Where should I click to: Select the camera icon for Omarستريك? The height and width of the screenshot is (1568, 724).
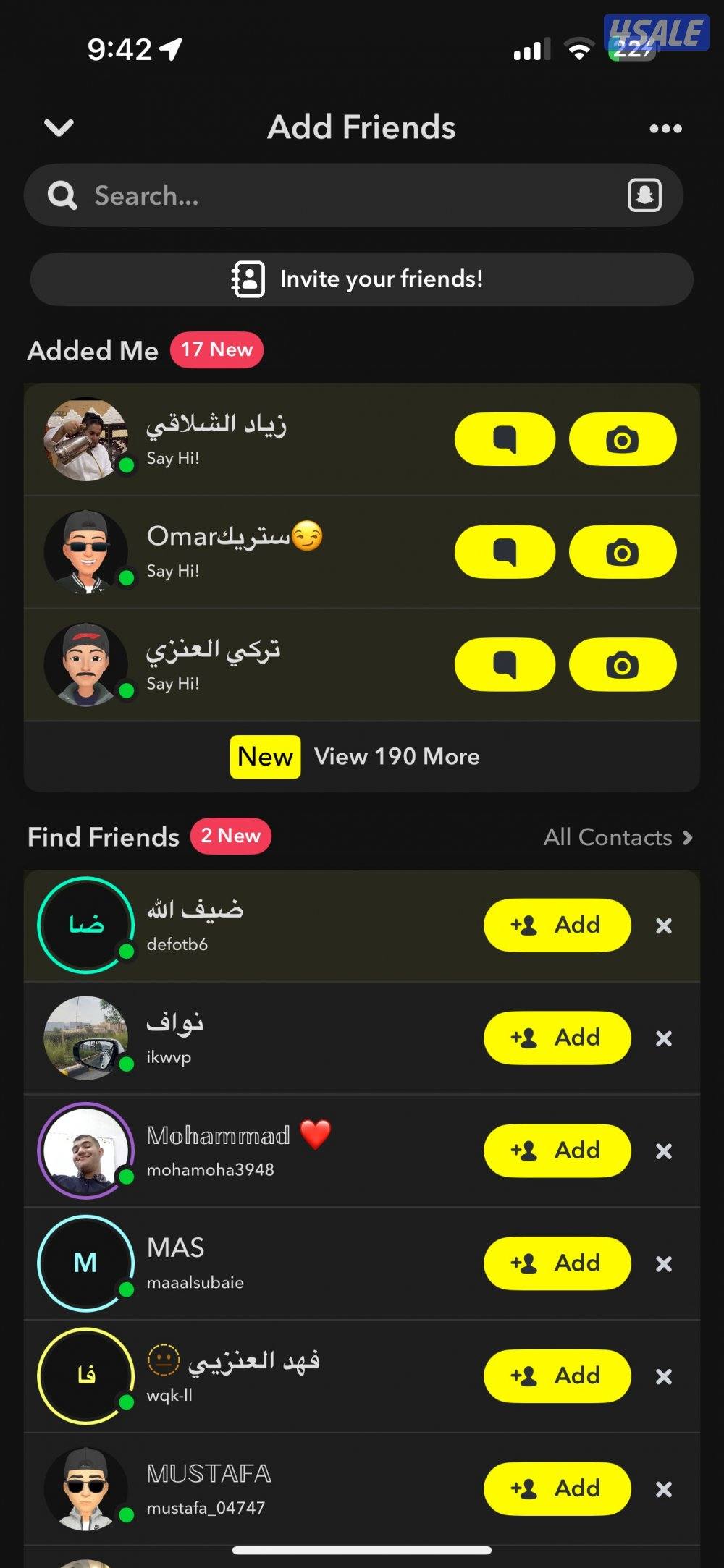tap(622, 551)
